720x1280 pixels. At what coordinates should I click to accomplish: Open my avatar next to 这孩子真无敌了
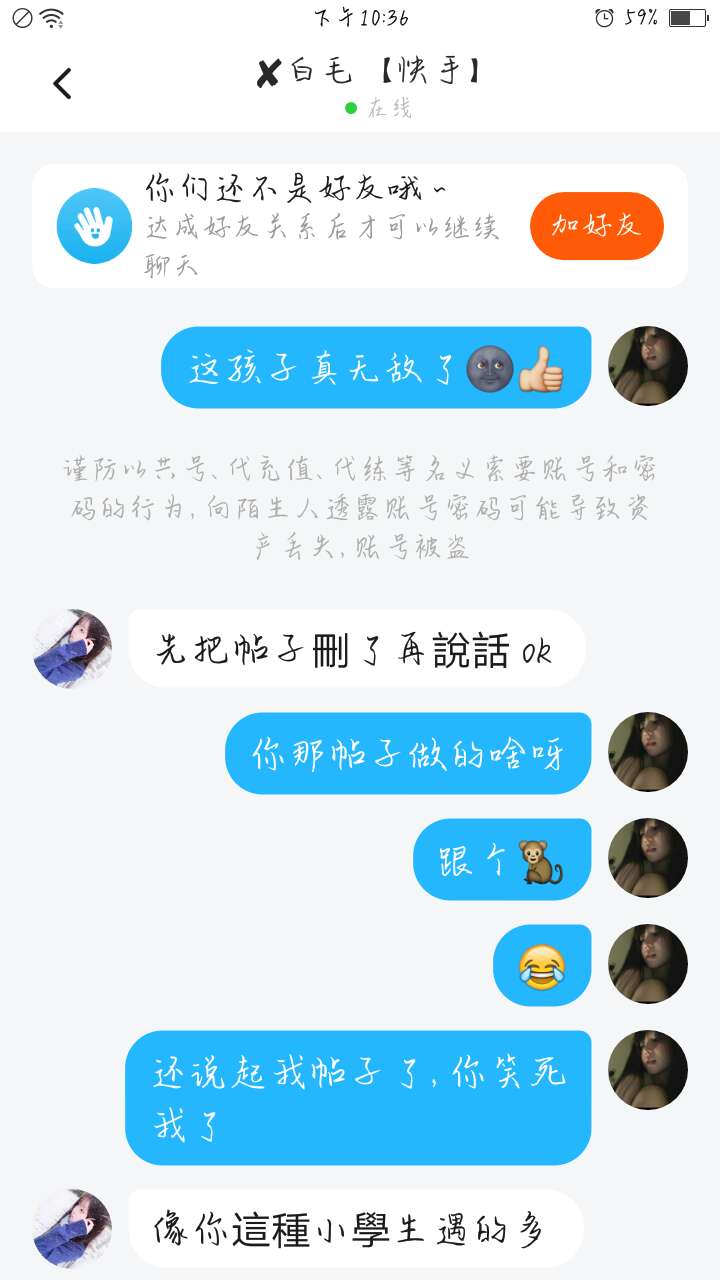coord(648,366)
